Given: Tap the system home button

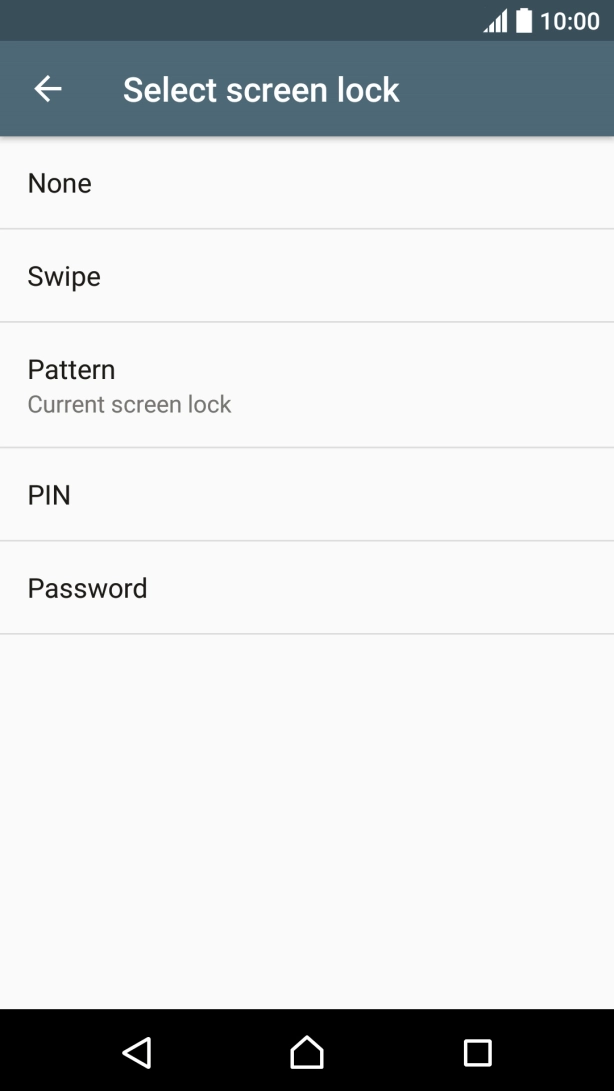Looking at the screenshot, I should click(307, 1051).
